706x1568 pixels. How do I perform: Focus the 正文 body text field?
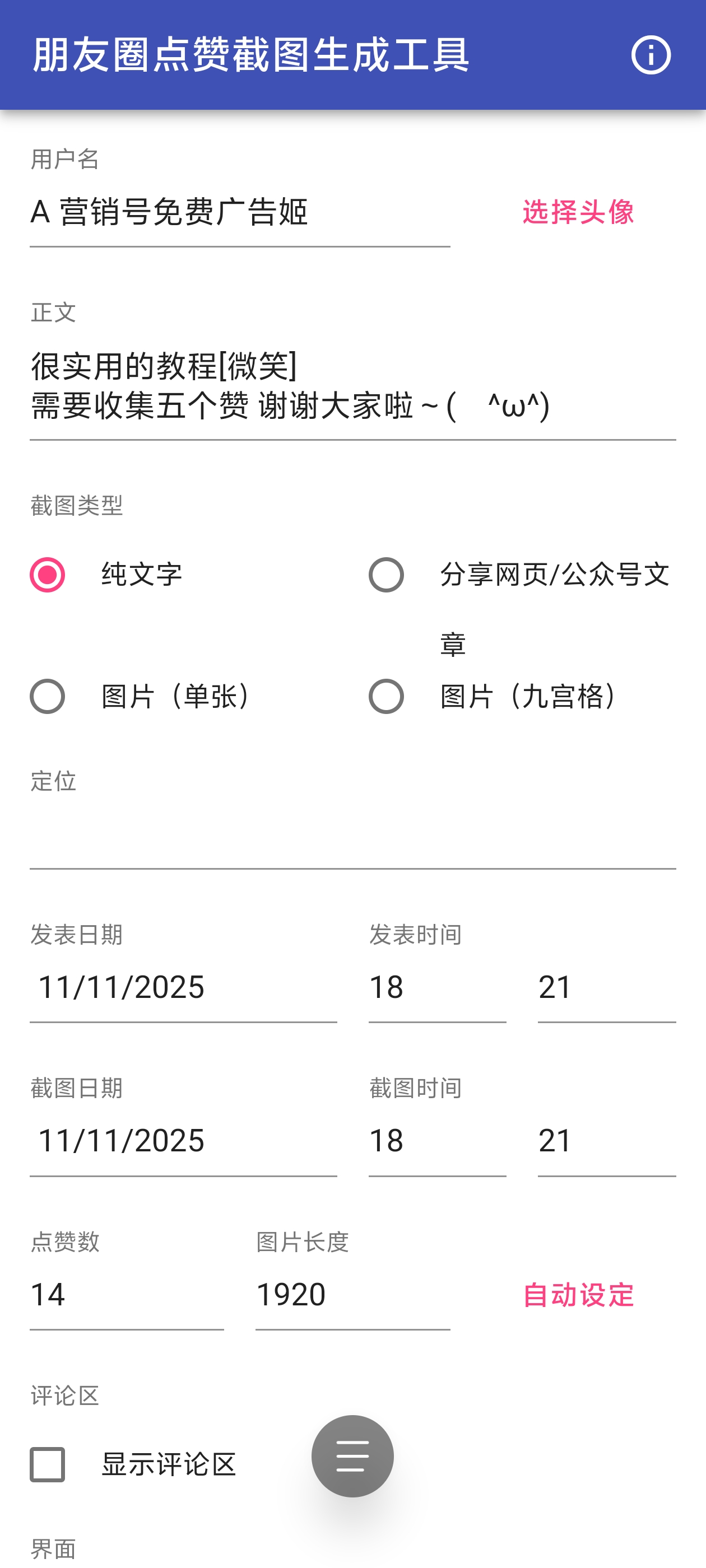click(x=352, y=386)
